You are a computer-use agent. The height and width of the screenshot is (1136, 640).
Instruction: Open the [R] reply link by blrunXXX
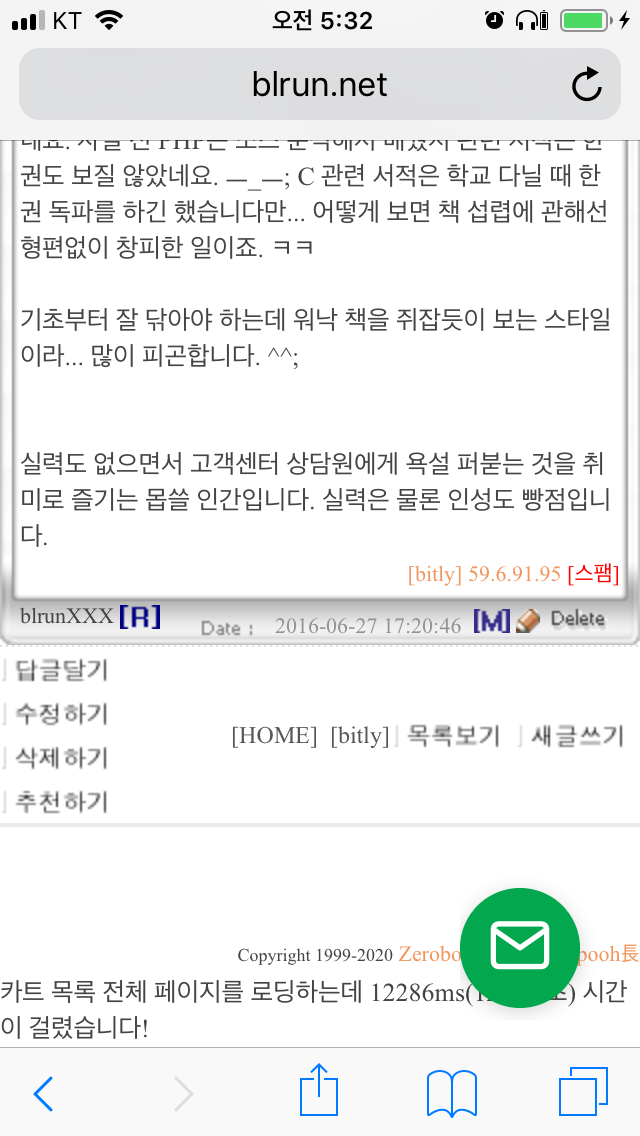(140, 617)
